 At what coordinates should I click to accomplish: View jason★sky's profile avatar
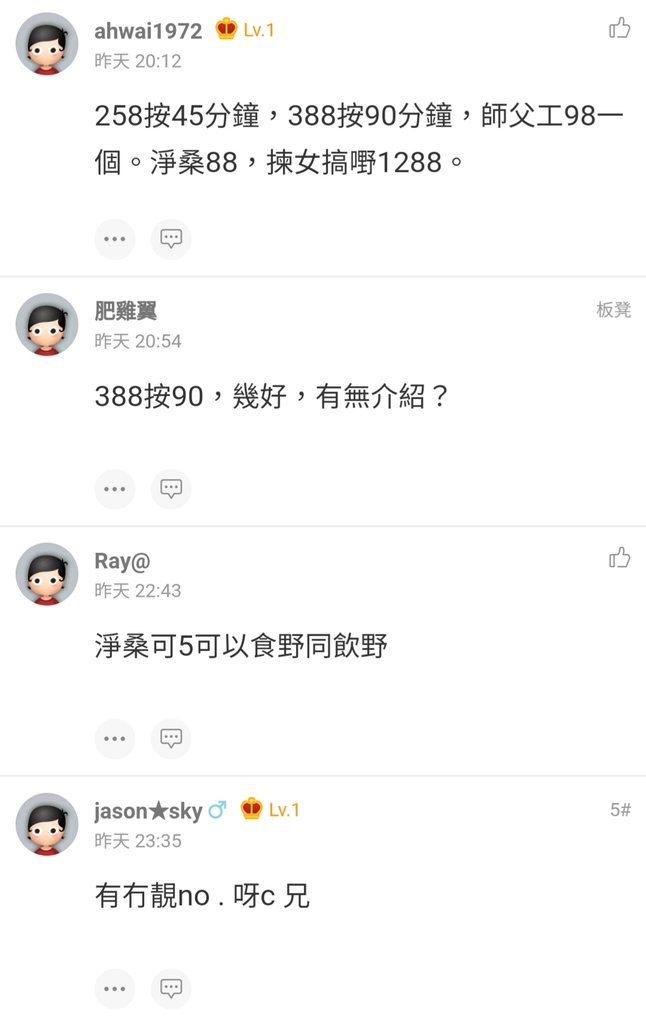pos(47,824)
